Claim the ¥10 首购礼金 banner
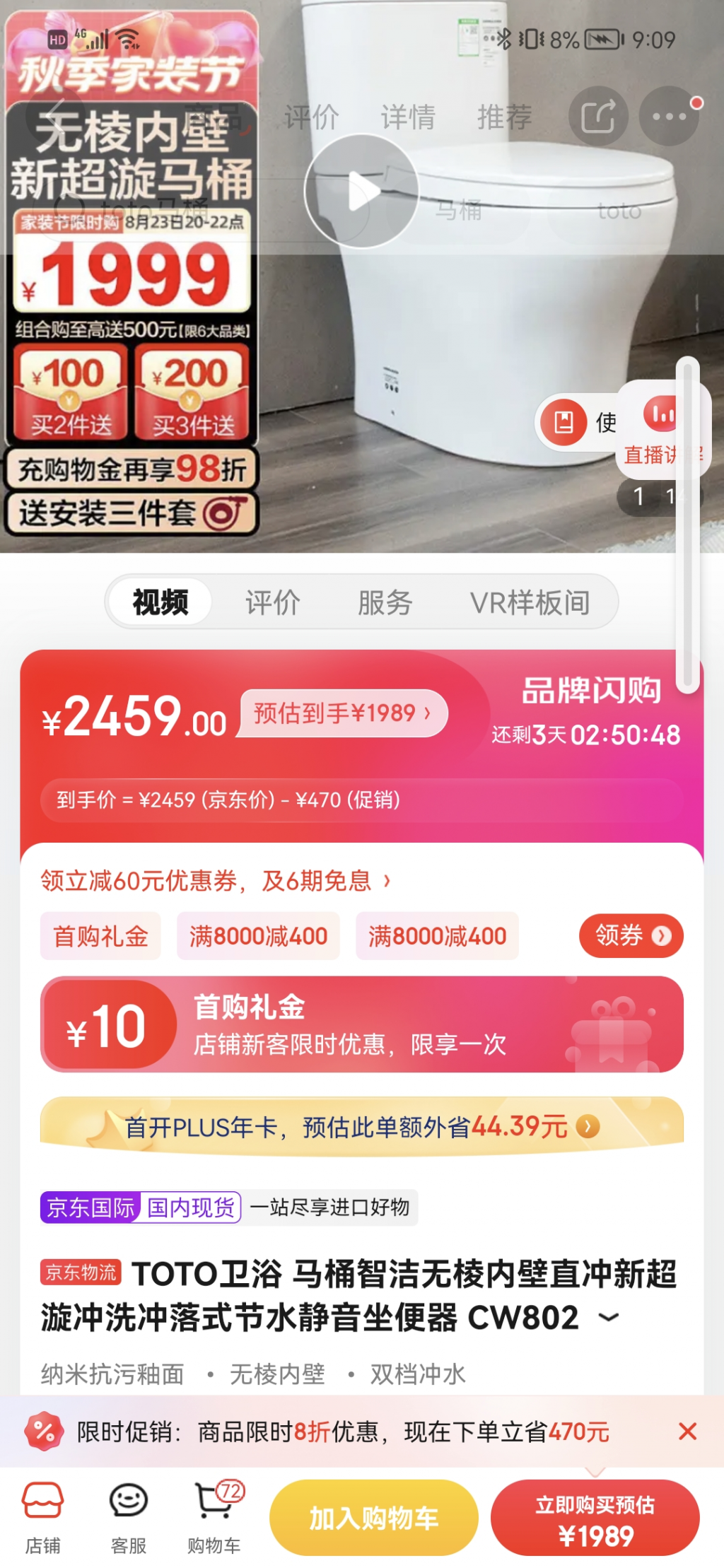Viewport: 724px width, 1568px height. coord(361,1024)
